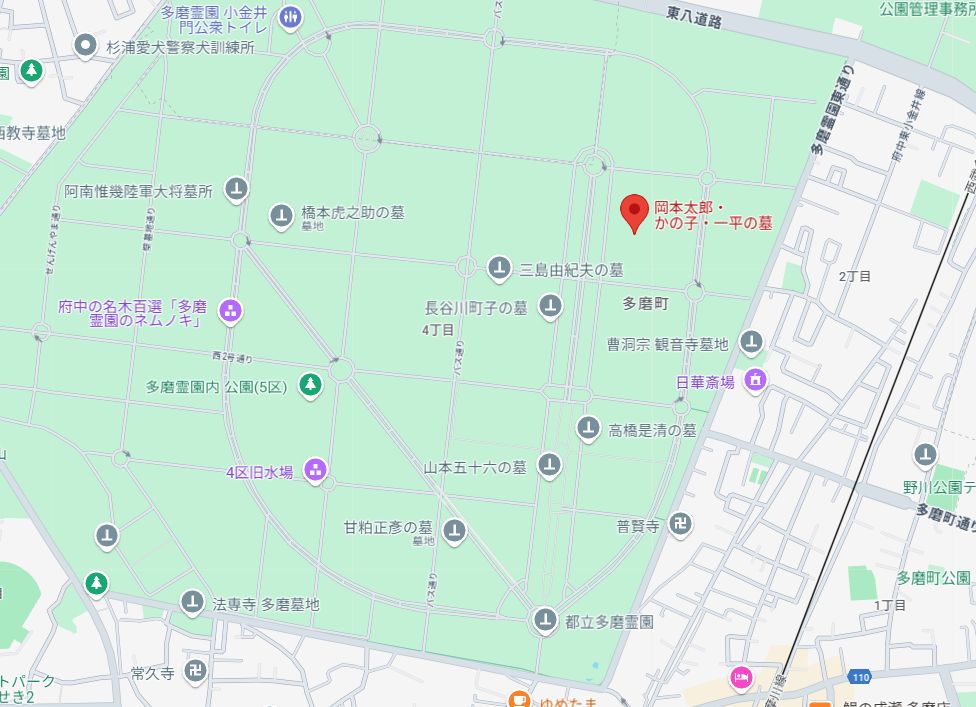View details for 高橋是清の墓
This screenshot has height=707, width=976.
point(589,429)
